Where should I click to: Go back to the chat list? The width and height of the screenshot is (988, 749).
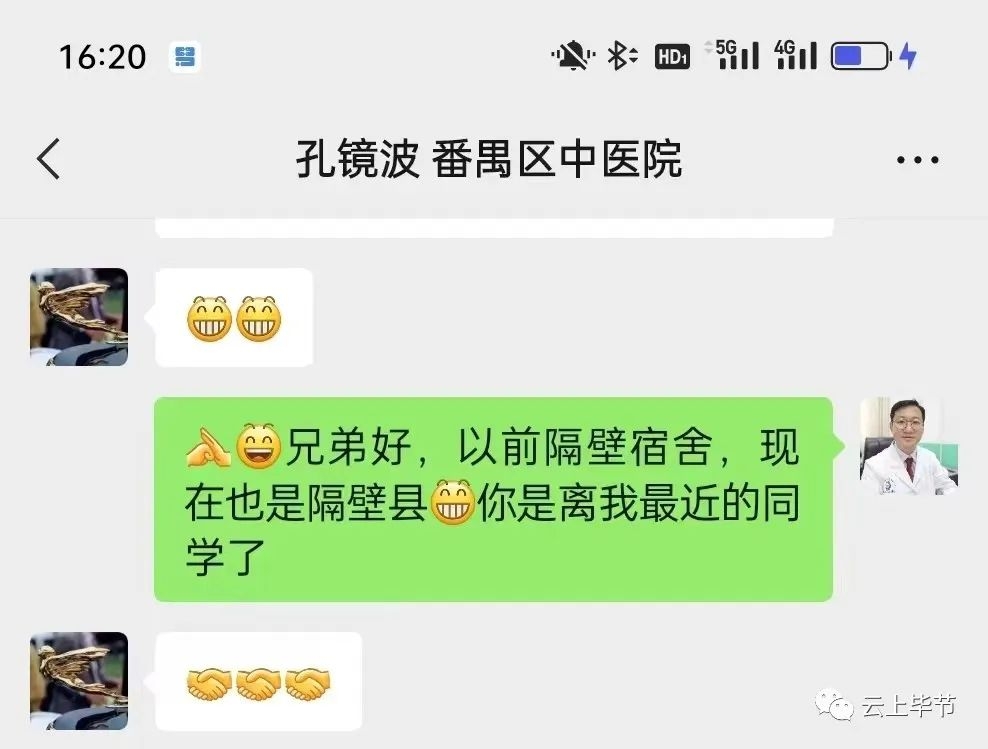tap(48, 159)
